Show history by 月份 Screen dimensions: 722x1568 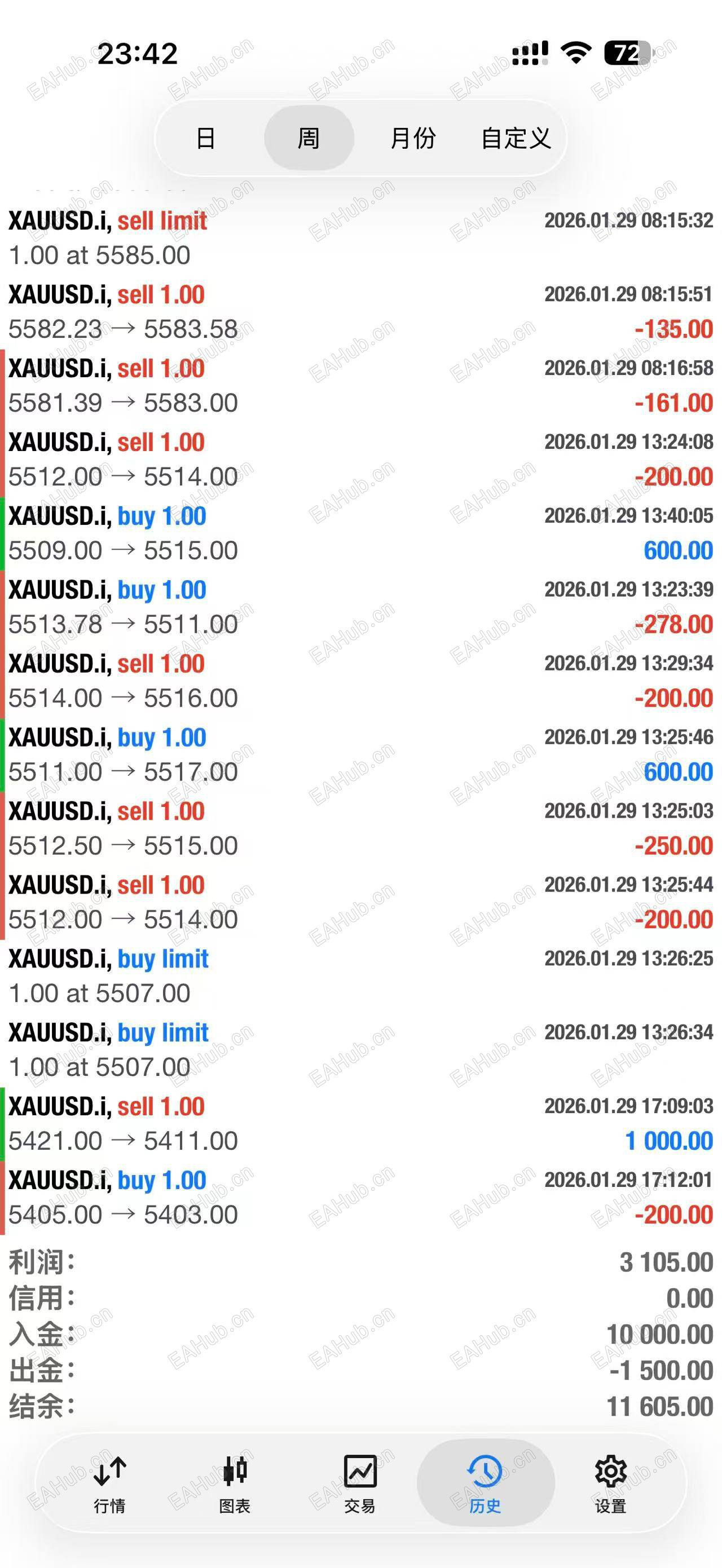pos(413,138)
